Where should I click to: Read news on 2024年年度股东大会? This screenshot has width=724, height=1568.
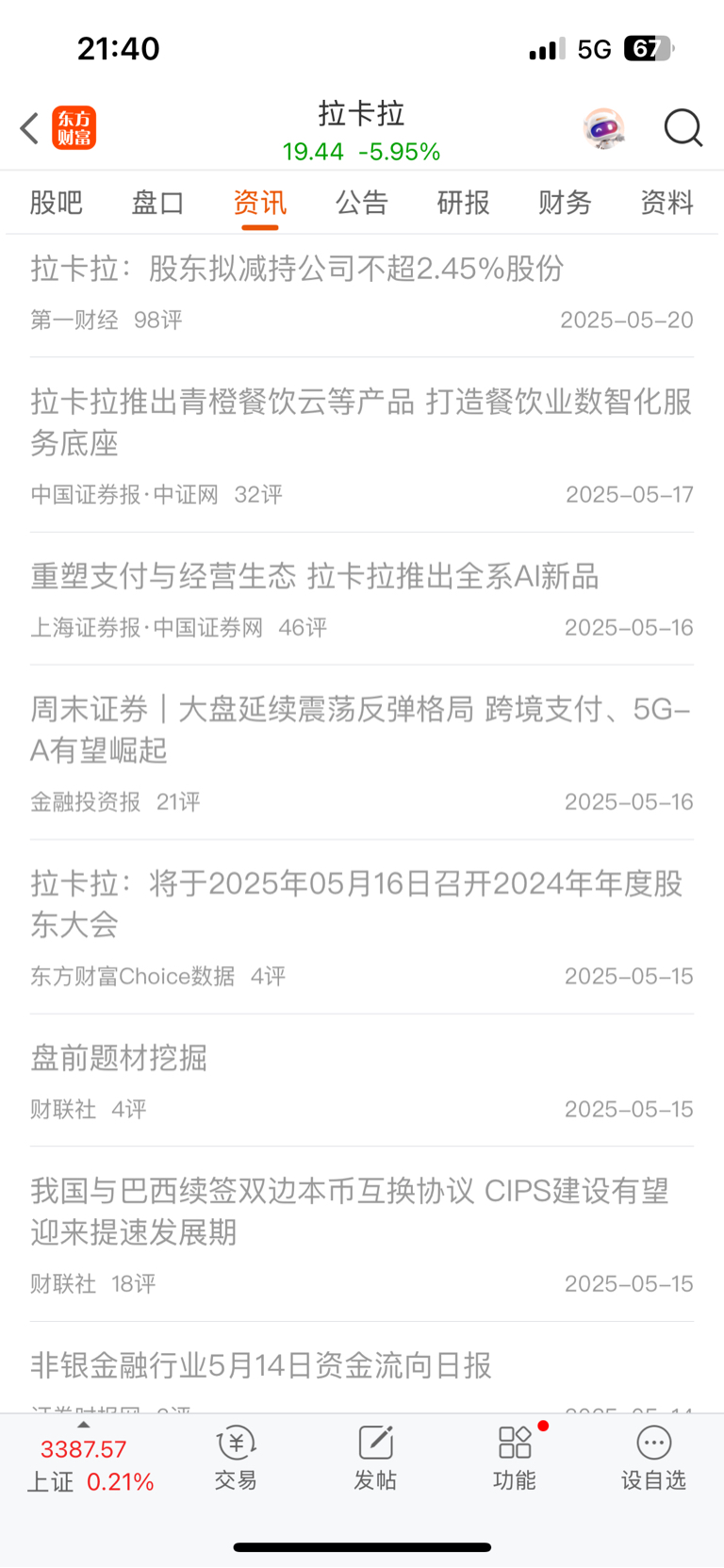pyautogui.click(x=362, y=927)
